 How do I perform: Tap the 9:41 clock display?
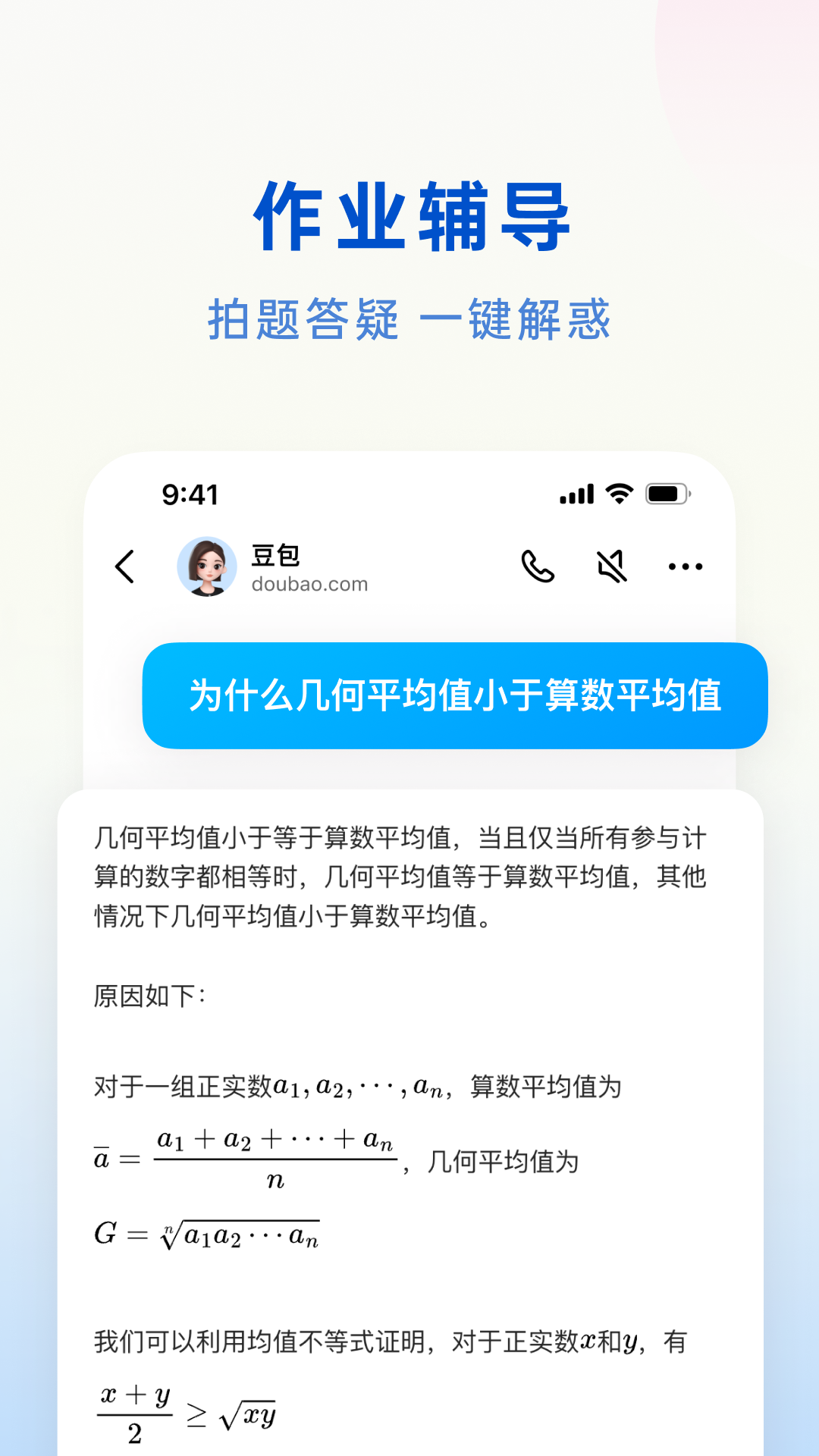[x=190, y=493]
